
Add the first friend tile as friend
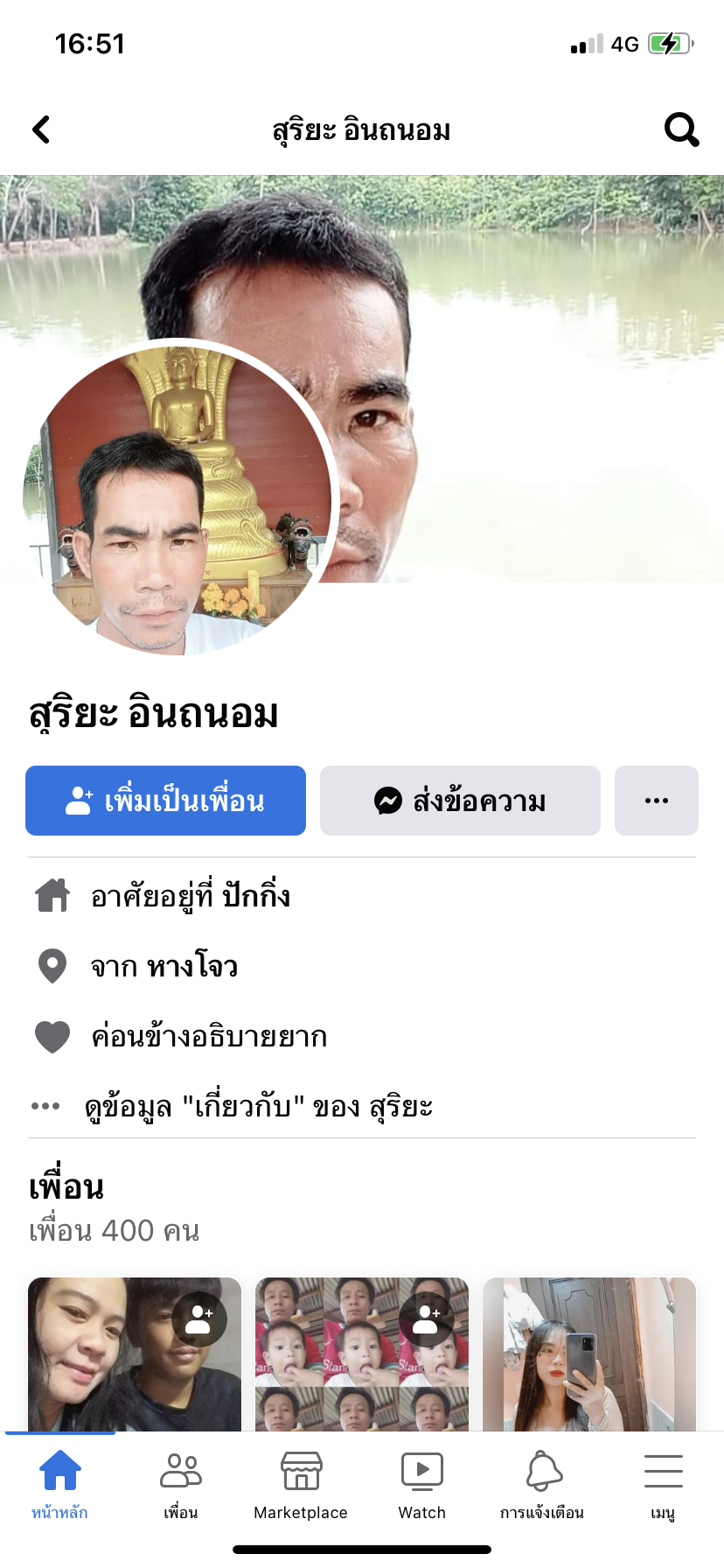pos(199,1319)
